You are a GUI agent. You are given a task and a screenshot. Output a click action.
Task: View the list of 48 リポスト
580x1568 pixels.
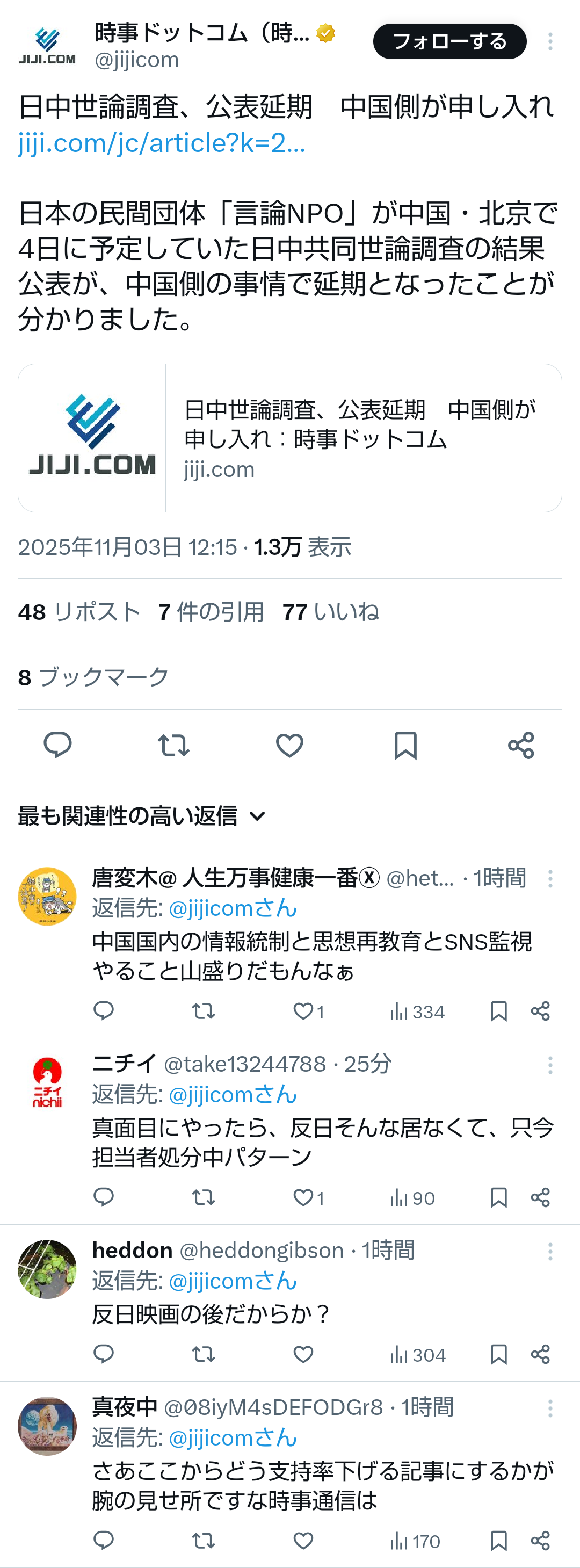pyautogui.click(x=79, y=612)
